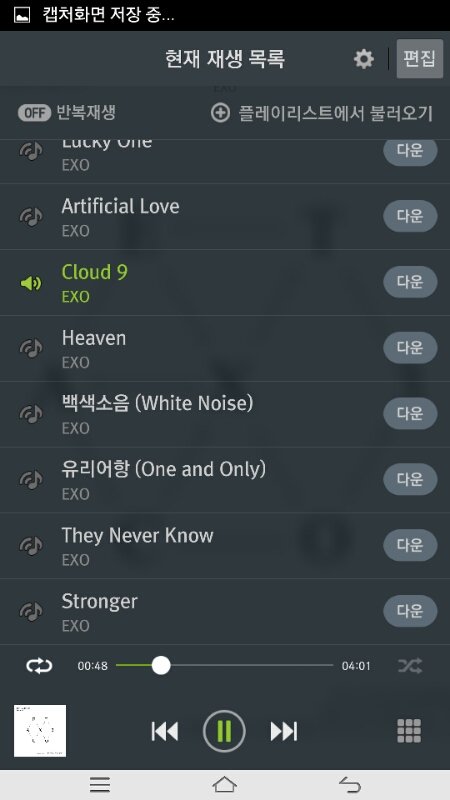
Task: Pause the current song
Action: point(224,732)
